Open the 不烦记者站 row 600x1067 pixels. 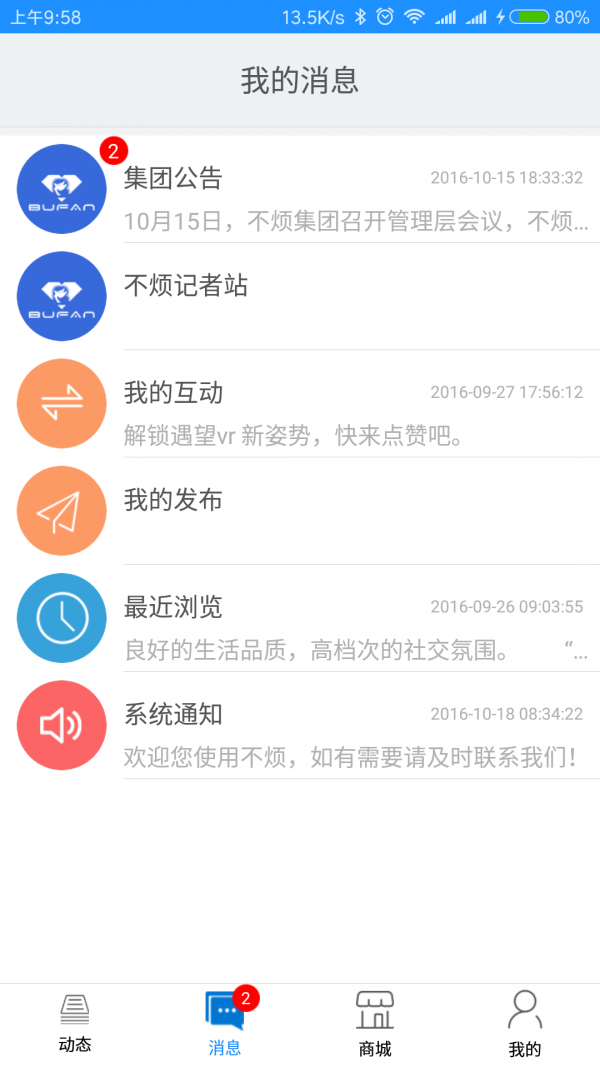(x=300, y=296)
